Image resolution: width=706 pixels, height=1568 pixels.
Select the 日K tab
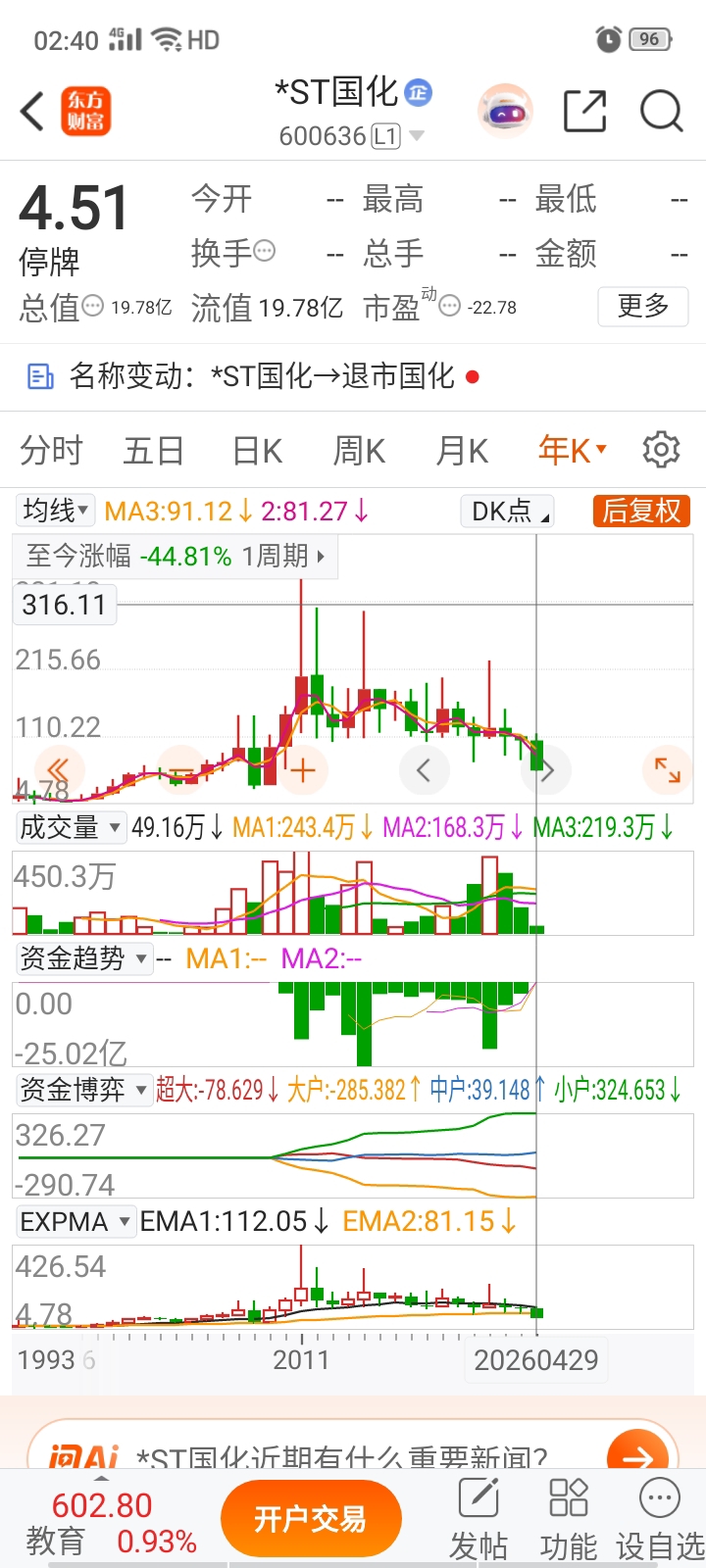tap(257, 451)
